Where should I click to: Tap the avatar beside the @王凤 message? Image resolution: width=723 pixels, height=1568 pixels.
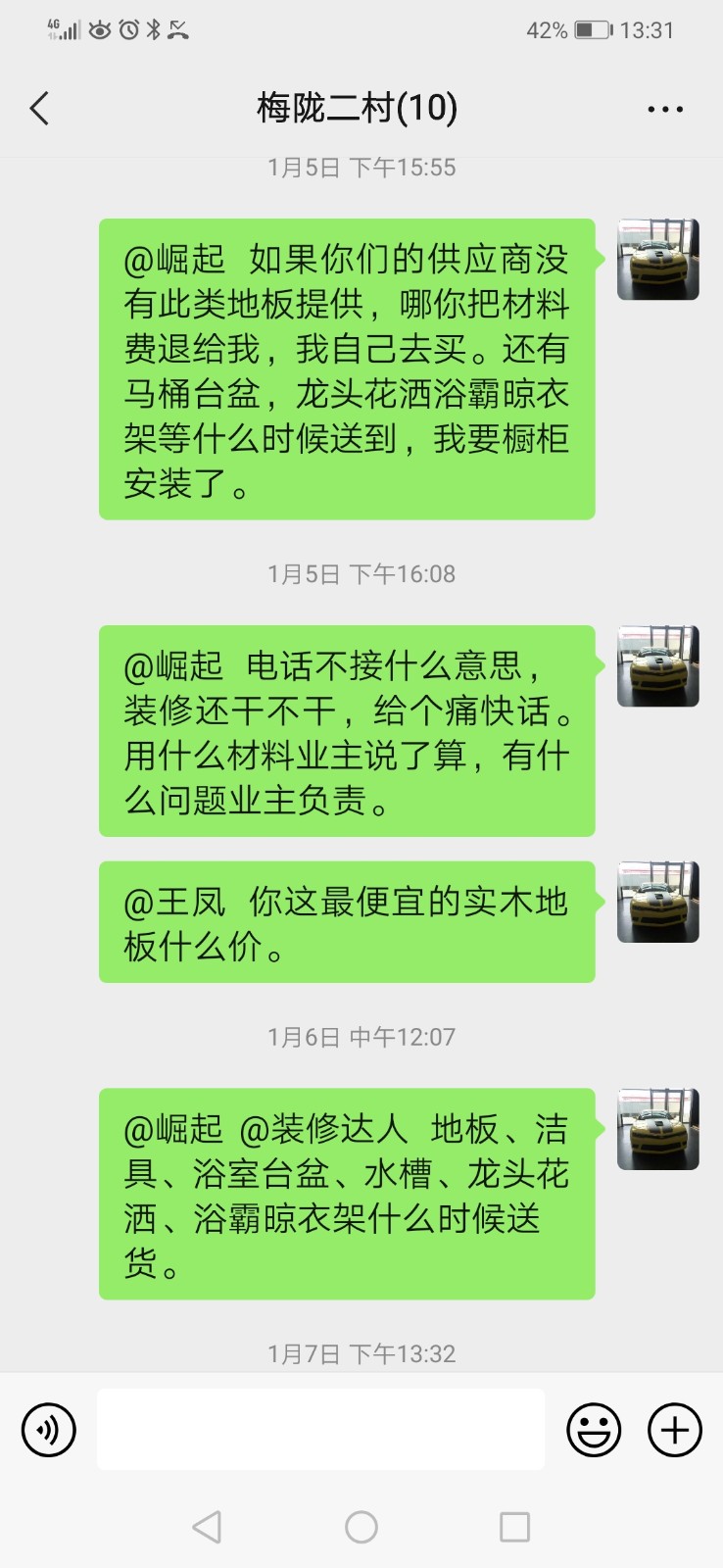click(657, 902)
